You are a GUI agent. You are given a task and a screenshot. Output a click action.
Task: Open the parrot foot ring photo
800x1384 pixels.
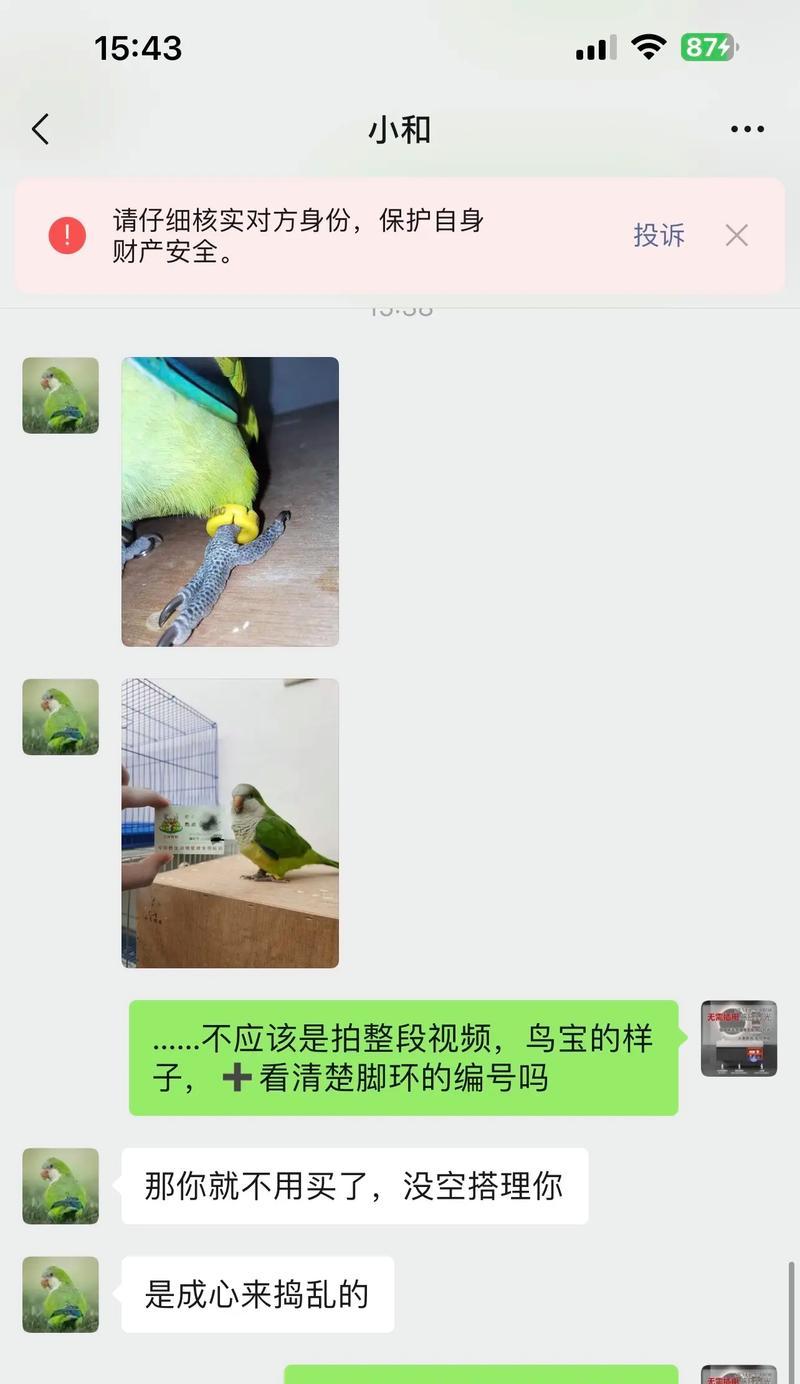[230, 501]
